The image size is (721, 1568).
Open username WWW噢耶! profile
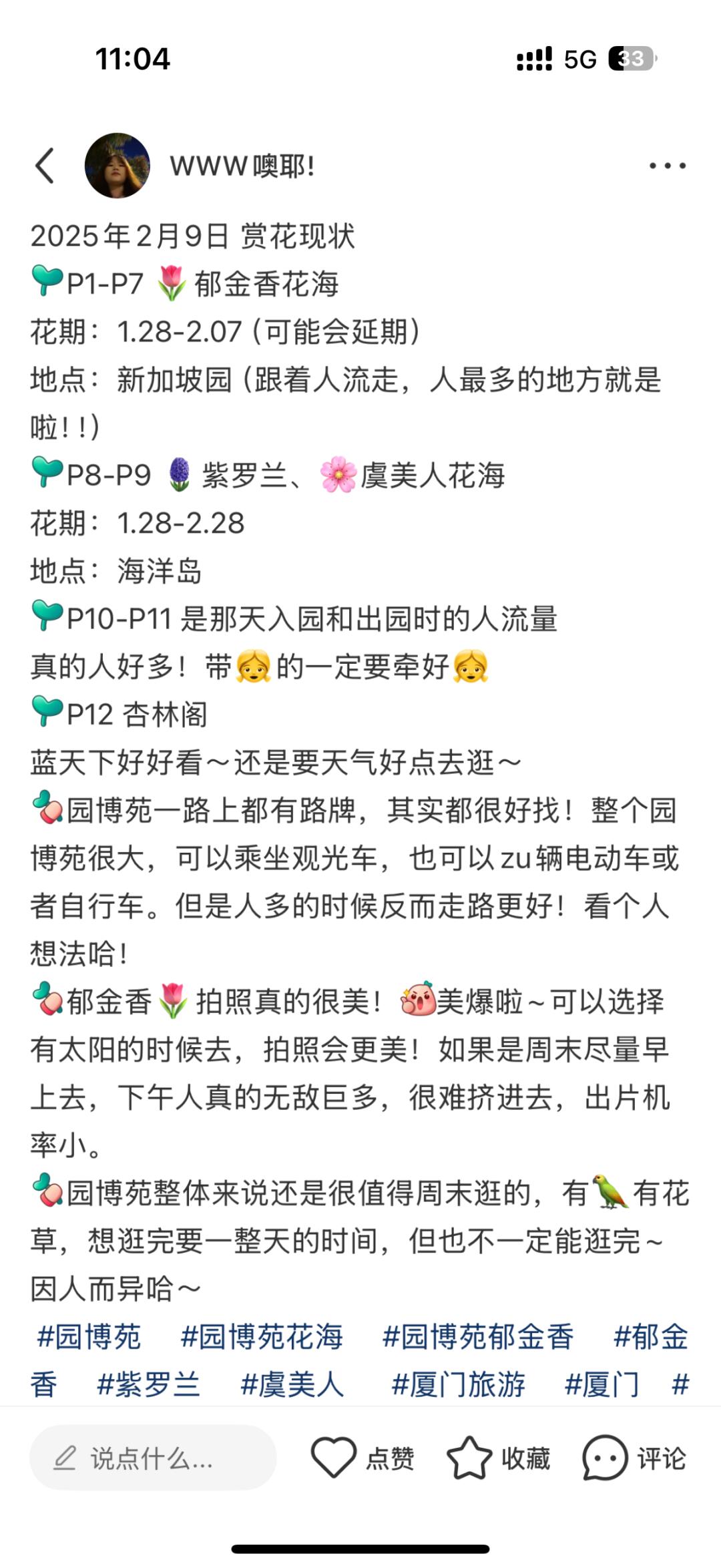tap(242, 166)
